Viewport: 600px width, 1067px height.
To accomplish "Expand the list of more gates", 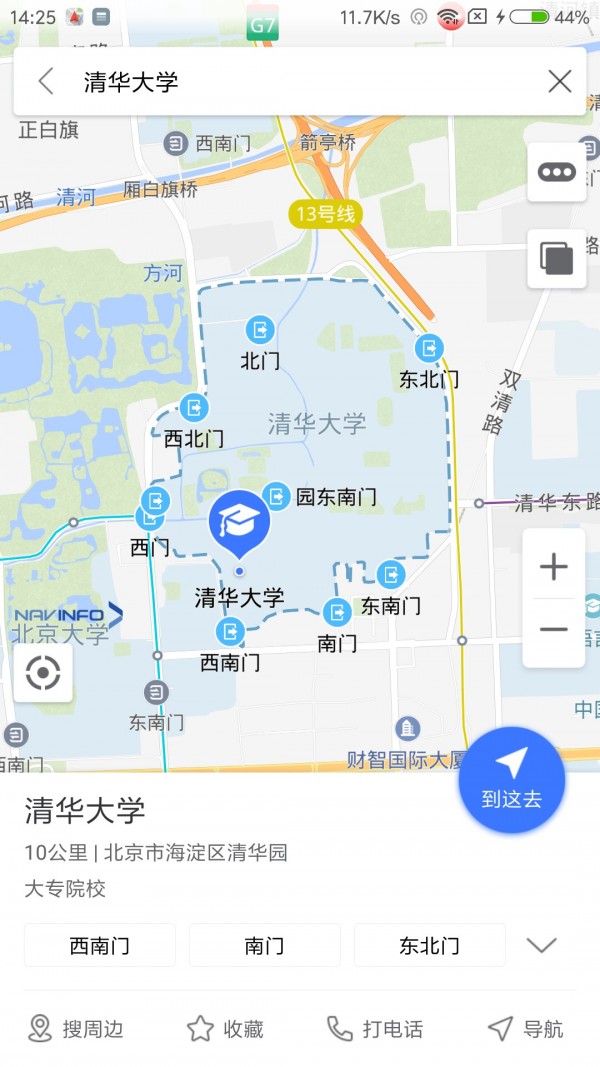I will 541,945.
